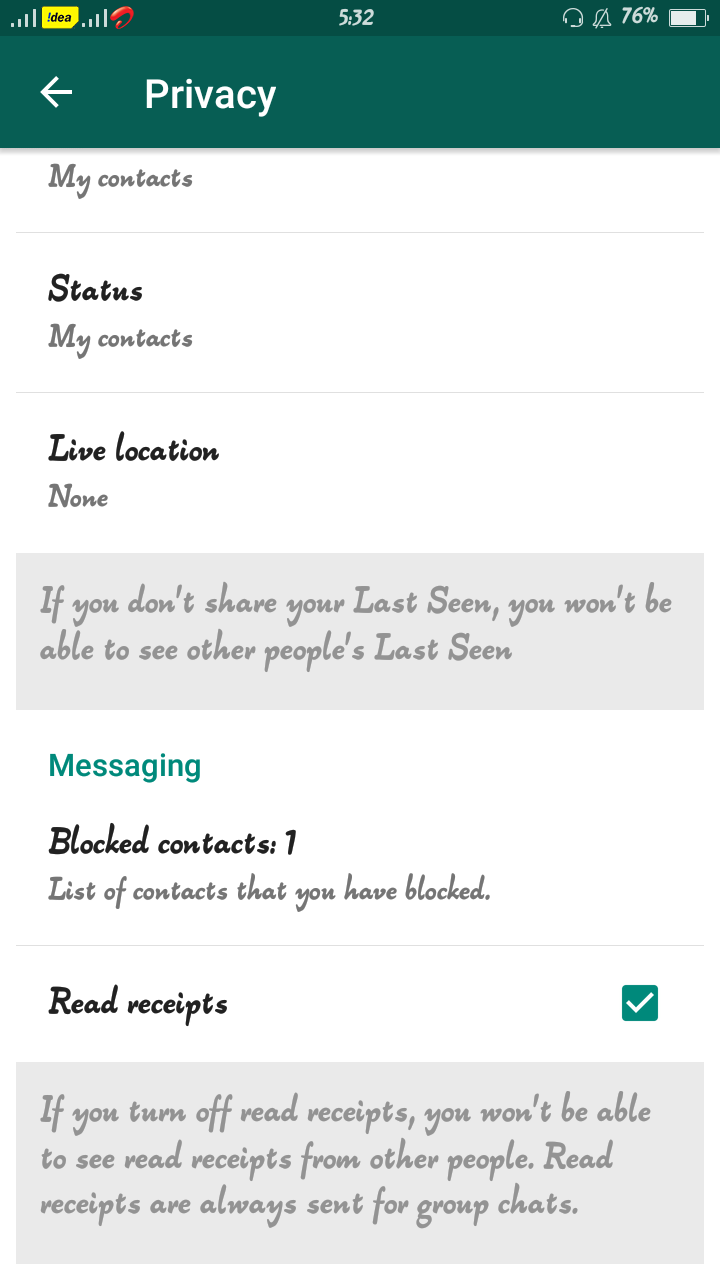View the blocked contacts list

pos(360,865)
